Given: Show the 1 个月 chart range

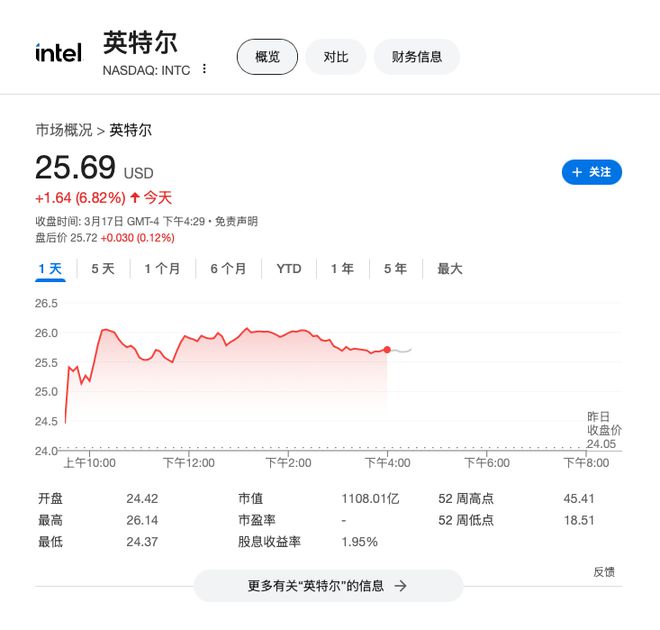Looking at the screenshot, I should (x=162, y=269).
